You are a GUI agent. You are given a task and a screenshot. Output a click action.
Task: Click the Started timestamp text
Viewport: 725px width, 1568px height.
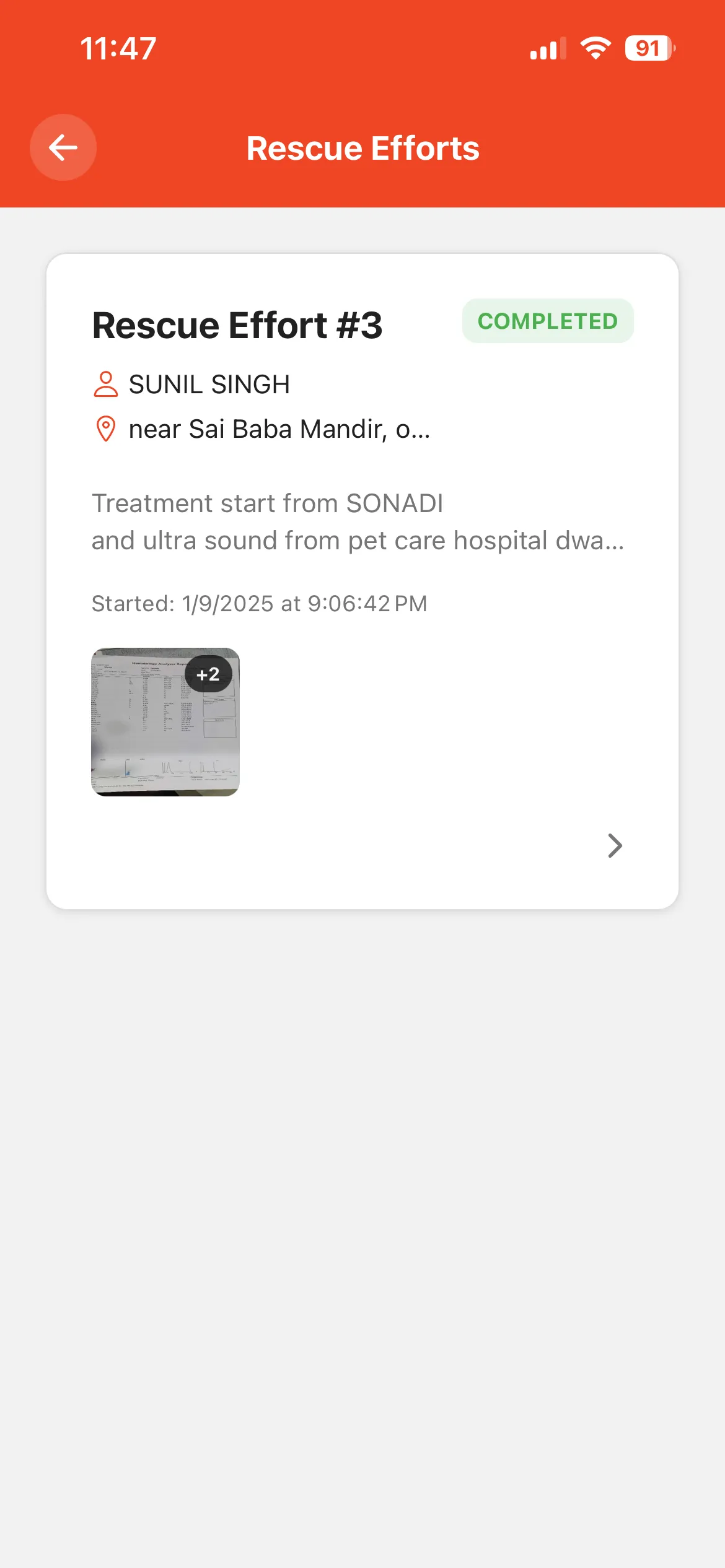point(259,603)
